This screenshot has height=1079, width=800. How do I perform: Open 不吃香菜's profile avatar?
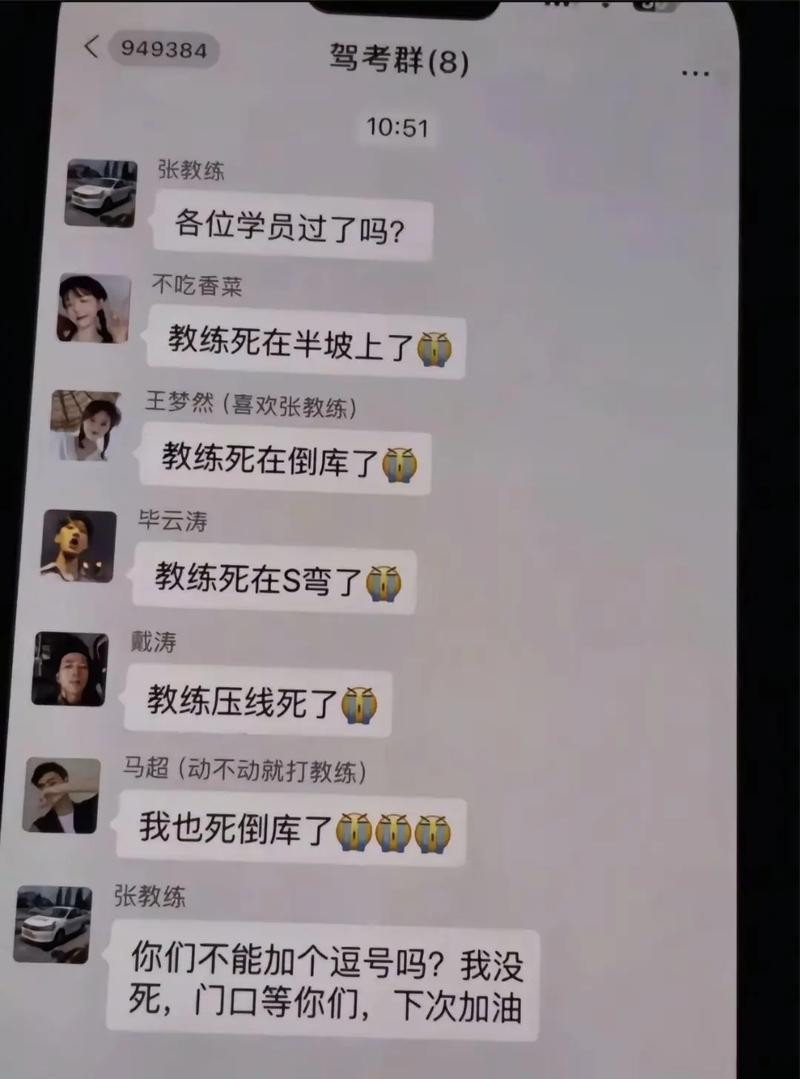click(x=94, y=309)
